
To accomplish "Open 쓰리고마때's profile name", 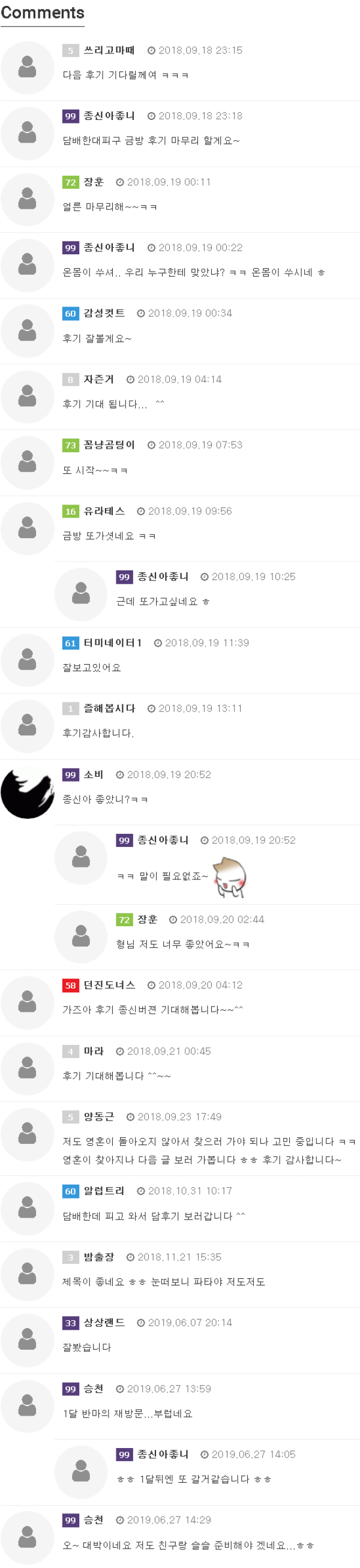I will tap(109, 50).
